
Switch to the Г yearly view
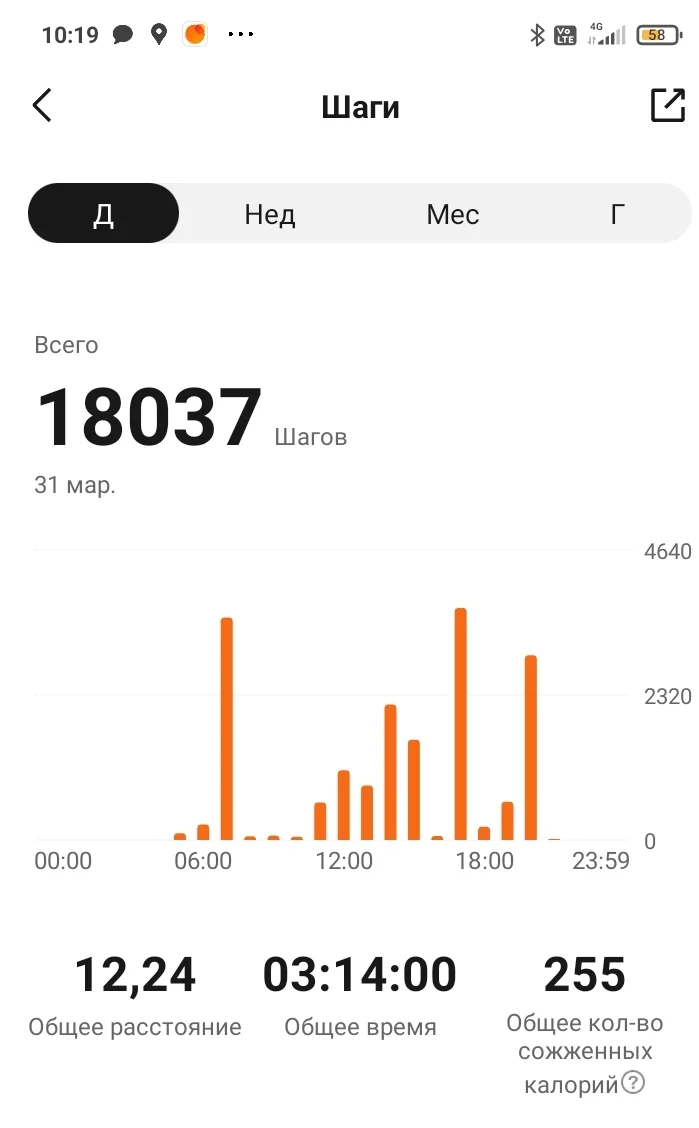click(617, 214)
